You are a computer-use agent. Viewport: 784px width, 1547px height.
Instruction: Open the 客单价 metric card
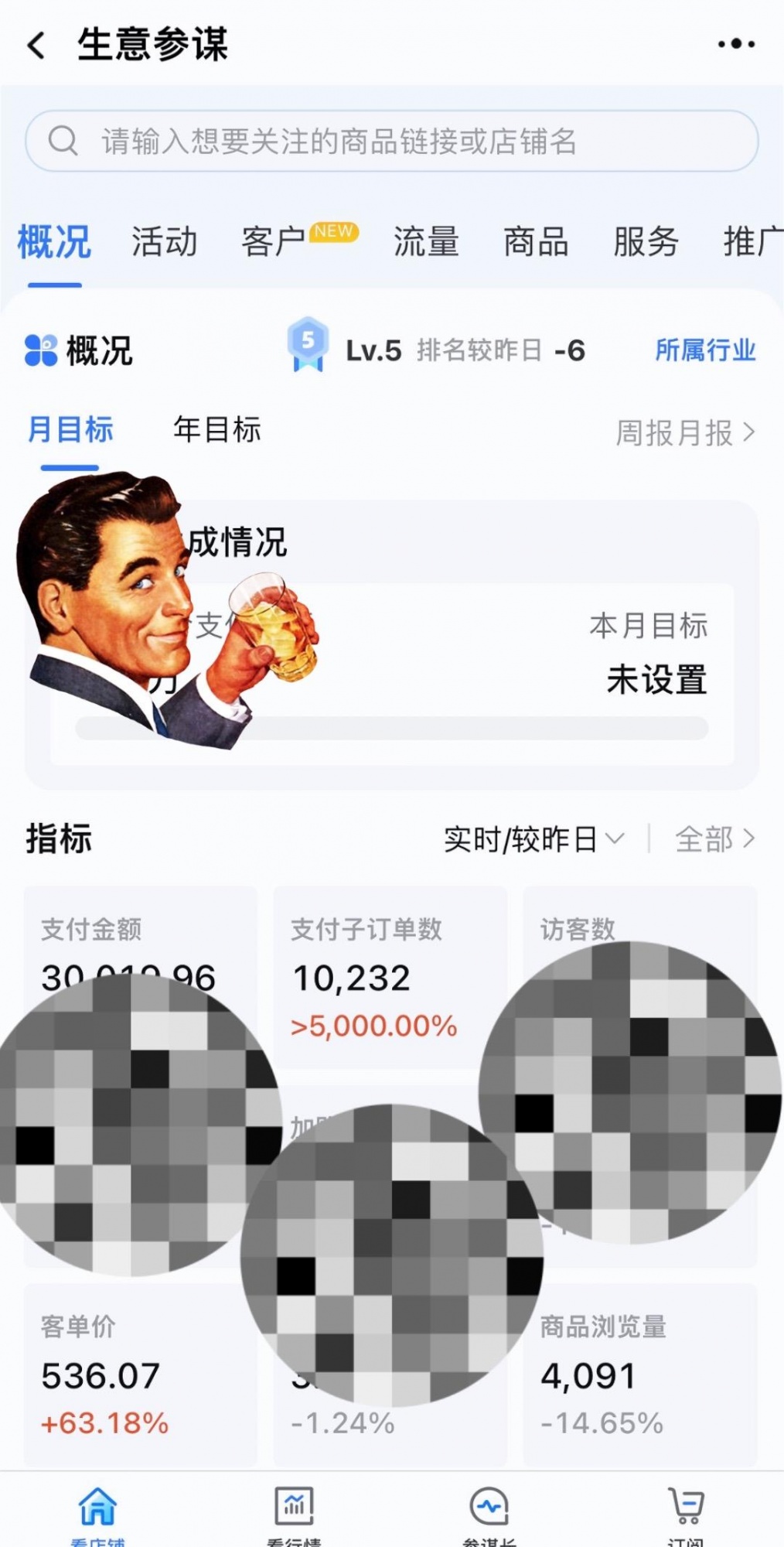[139, 1374]
